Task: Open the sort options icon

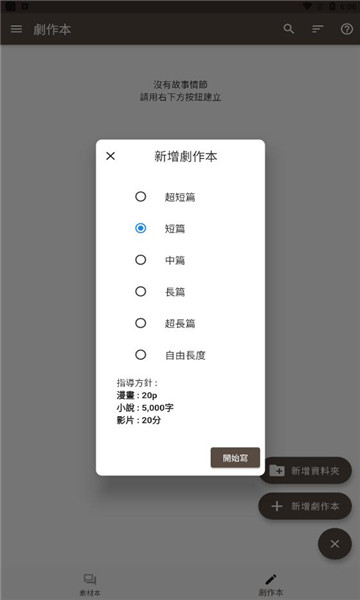Action: (x=318, y=29)
